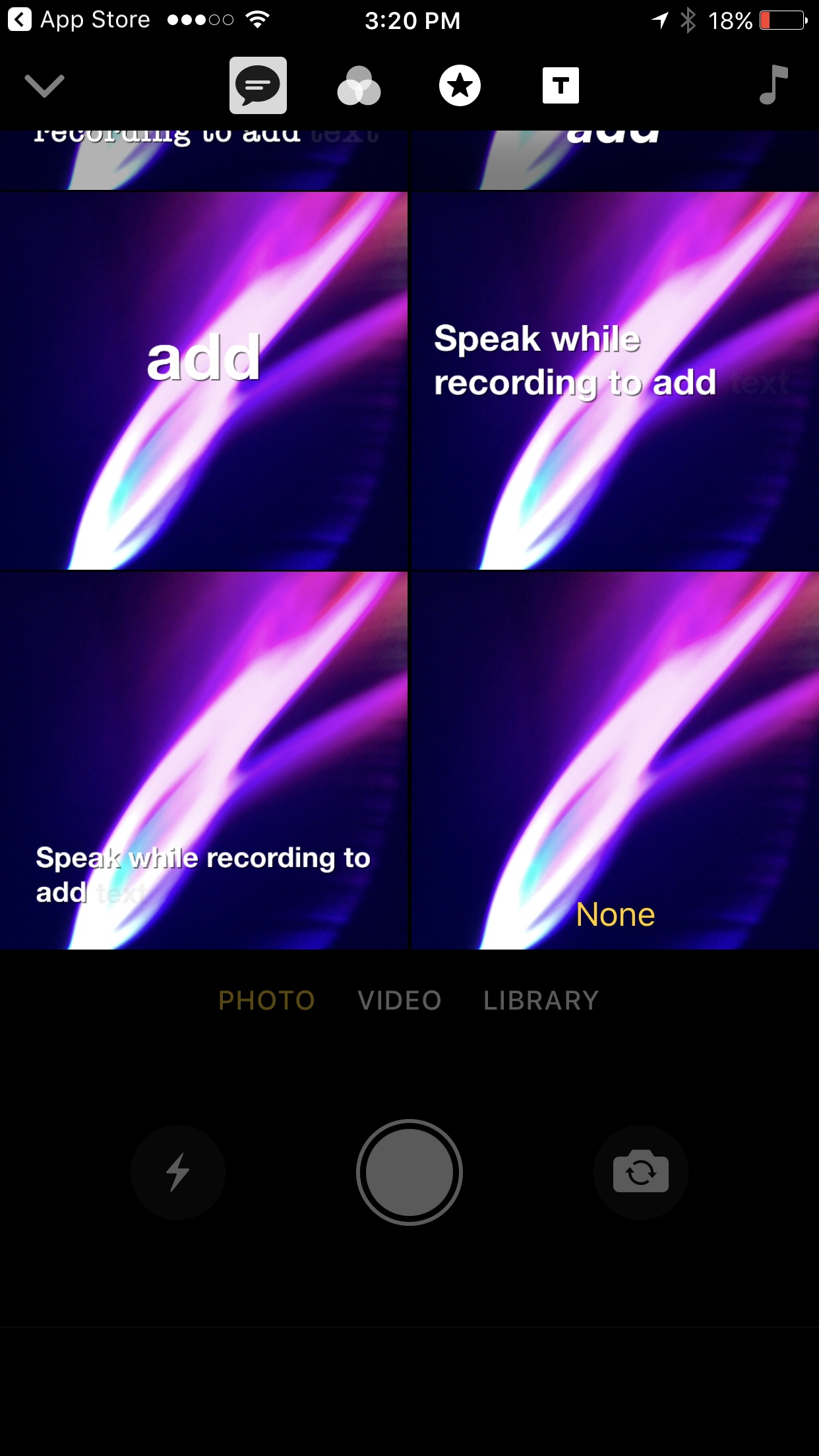Screen dimensions: 819x1456
Task: Choose the 'Speak while recording to add' center style
Action: coord(615,381)
